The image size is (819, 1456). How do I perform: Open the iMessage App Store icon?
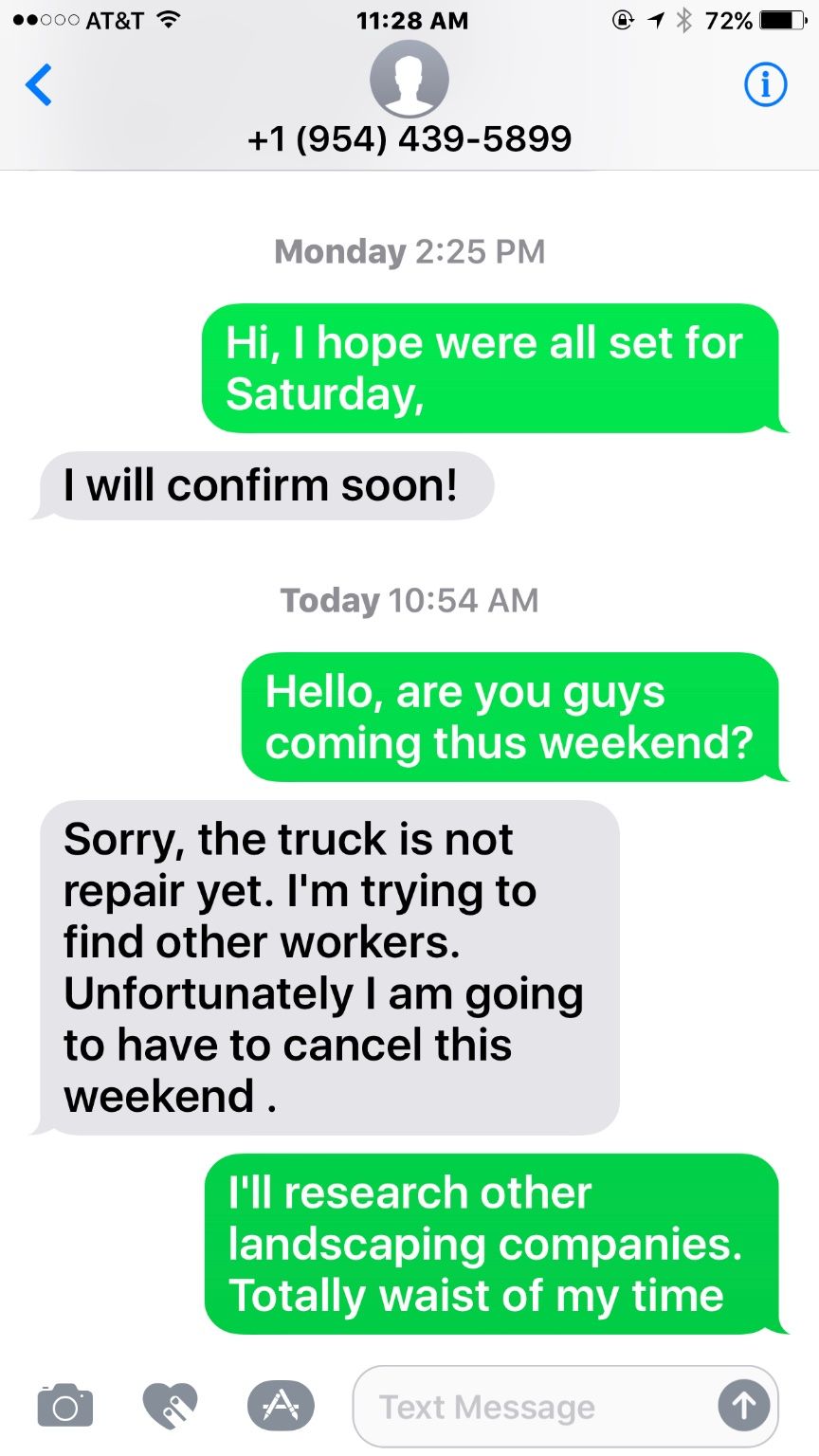280,1405
